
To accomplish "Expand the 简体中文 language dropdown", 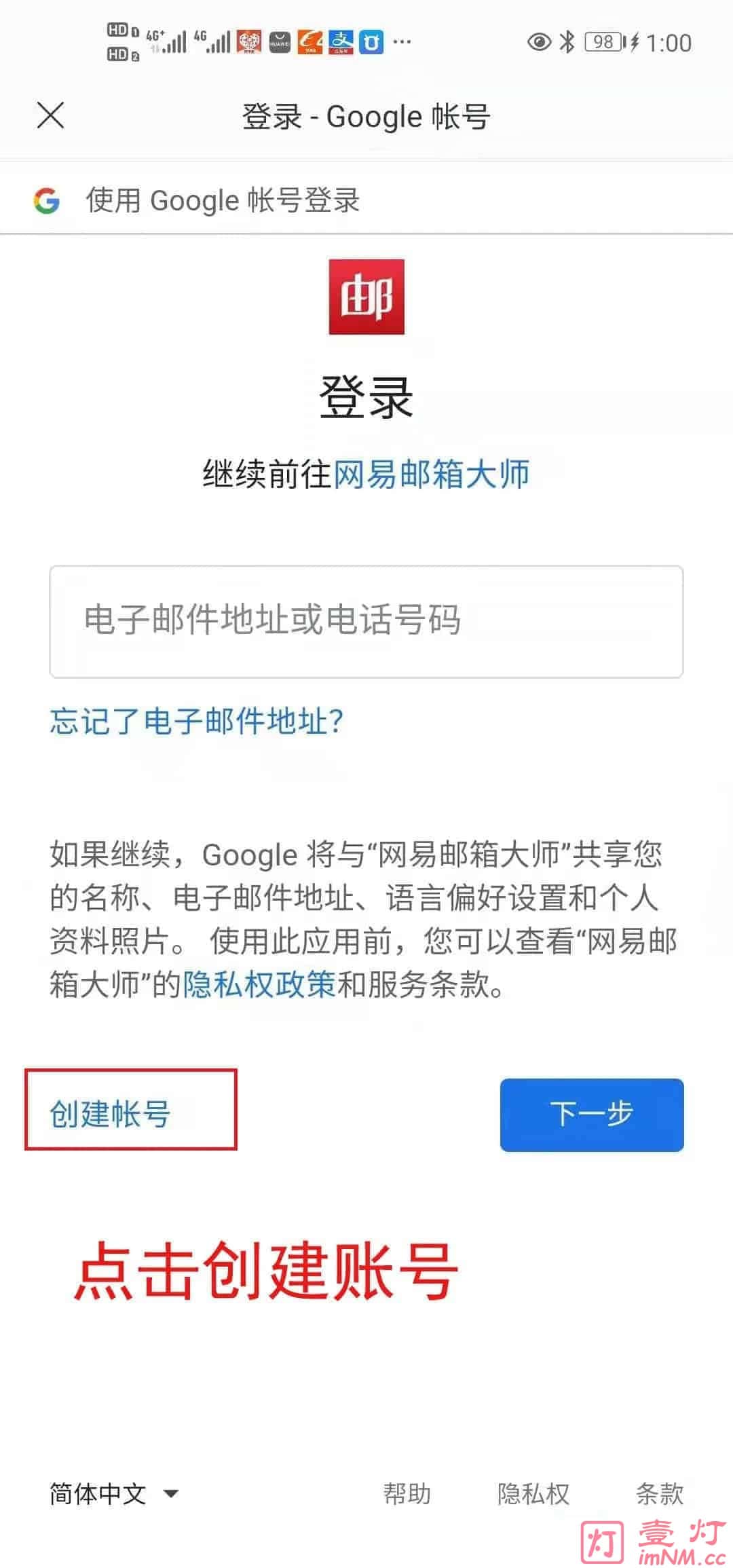I will pos(114,1494).
